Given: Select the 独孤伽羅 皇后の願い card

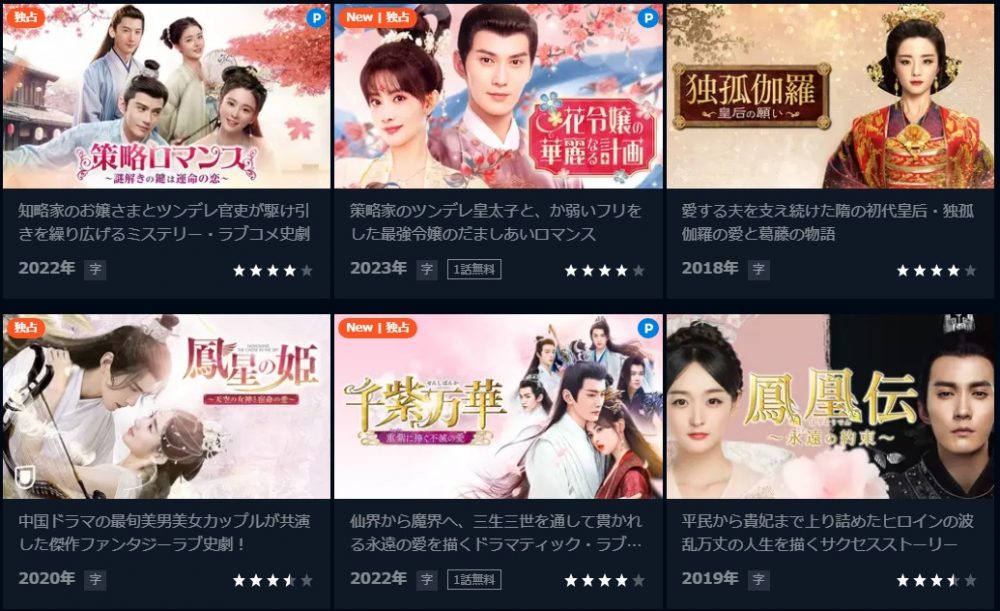Looking at the screenshot, I should 830,97.
